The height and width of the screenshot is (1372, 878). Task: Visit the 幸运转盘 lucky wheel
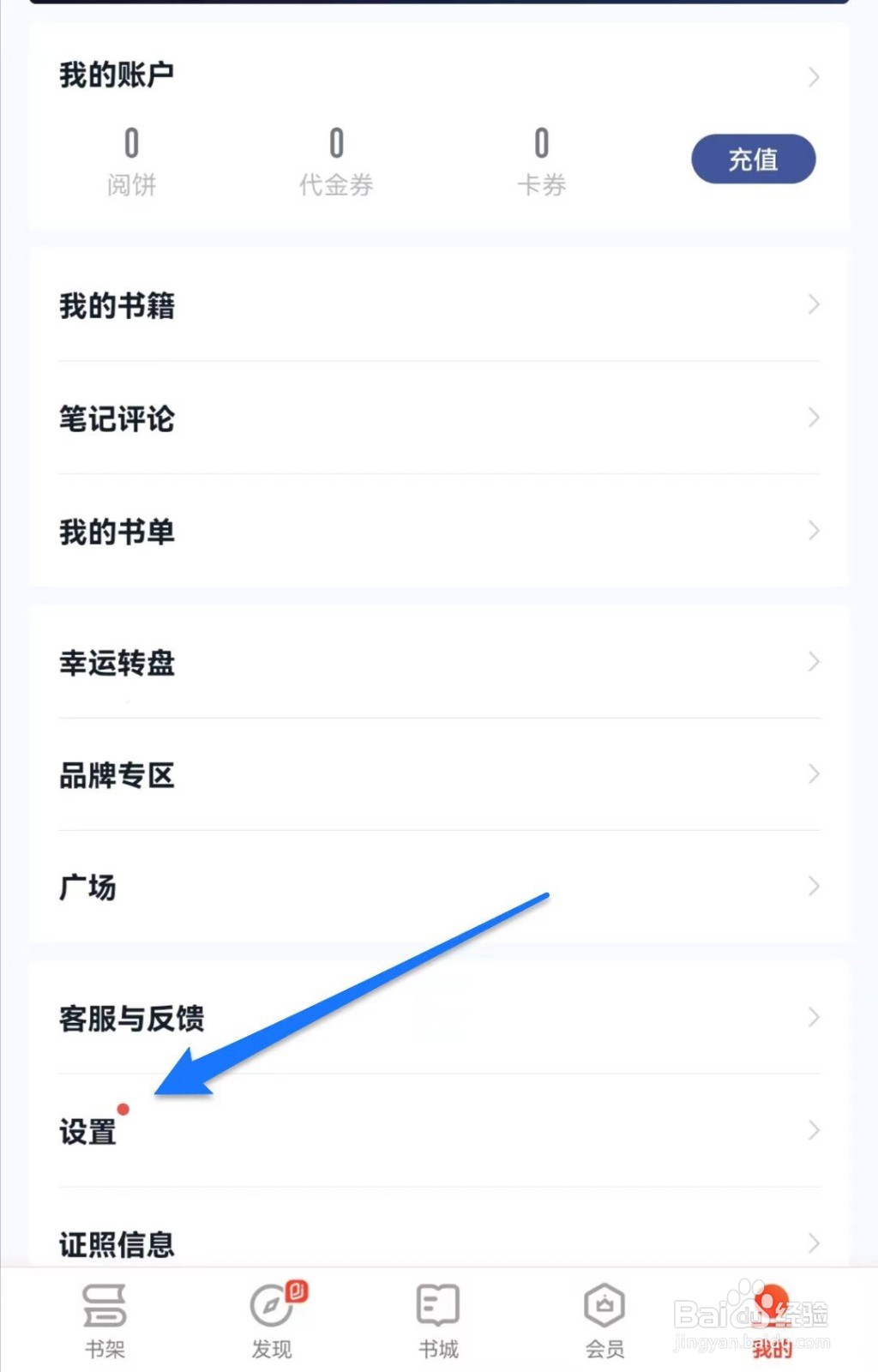118,663
